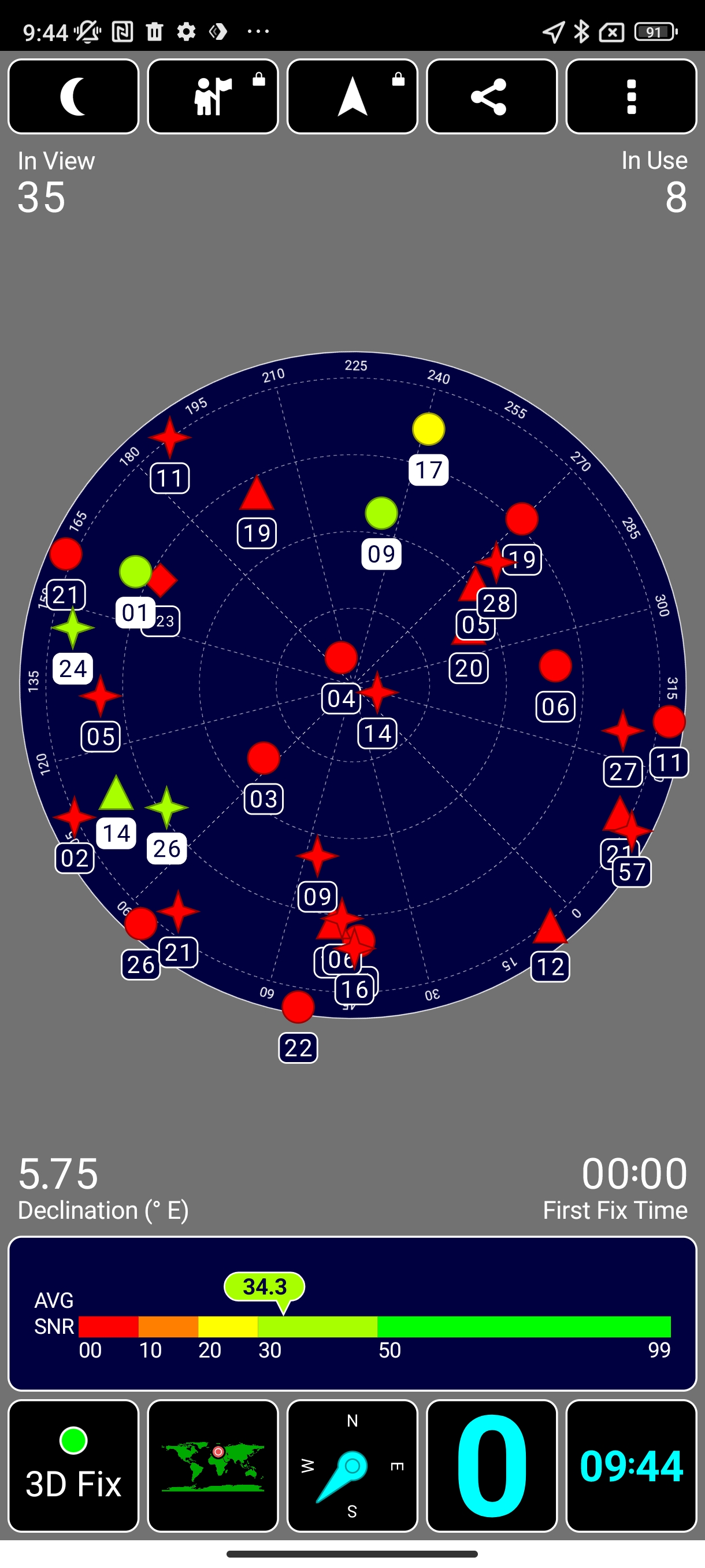
Task: Open the compass tile
Action: tap(352, 1465)
